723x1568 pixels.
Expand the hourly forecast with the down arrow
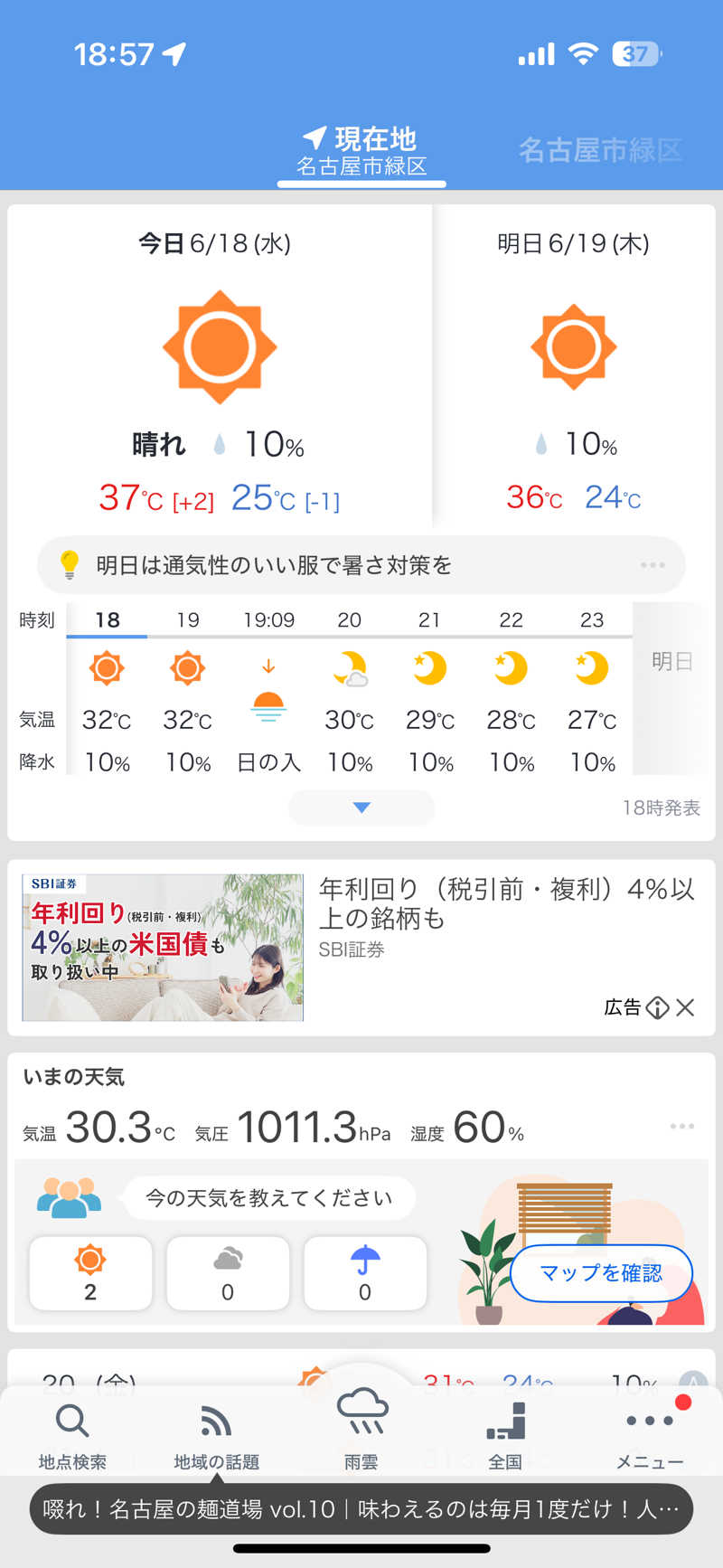tap(361, 808)
